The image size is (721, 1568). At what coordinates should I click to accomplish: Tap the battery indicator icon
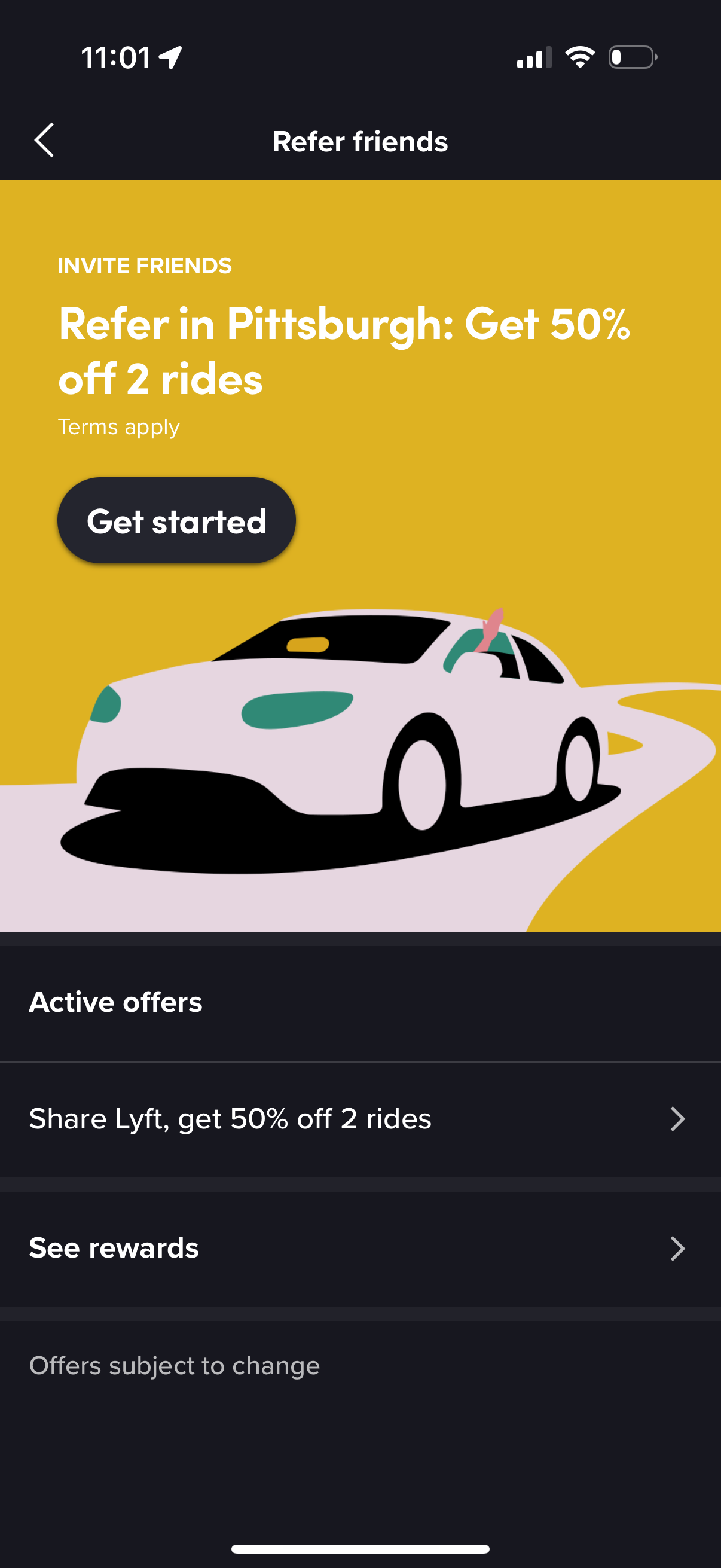630,57
